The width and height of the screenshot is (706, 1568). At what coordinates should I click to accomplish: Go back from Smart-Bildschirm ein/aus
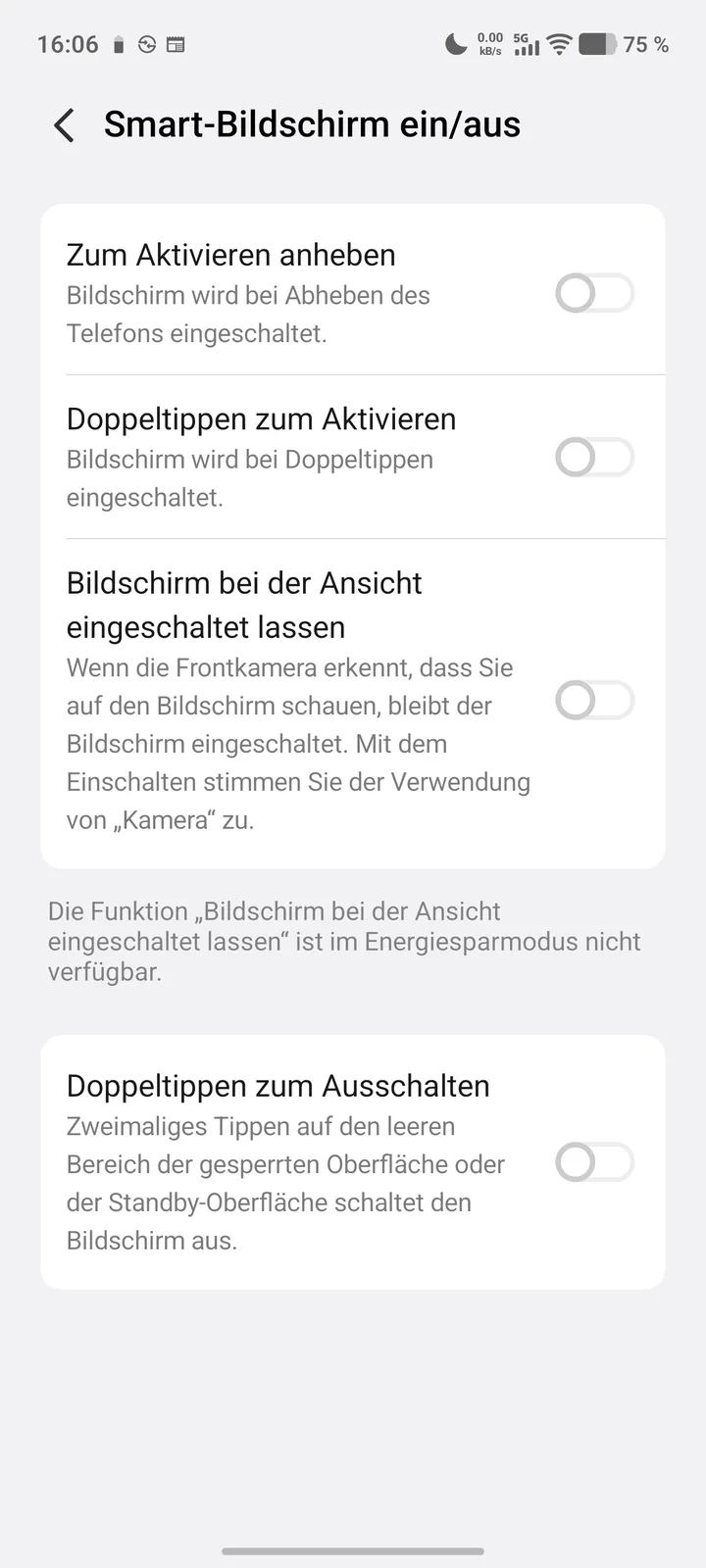point(65,125)
